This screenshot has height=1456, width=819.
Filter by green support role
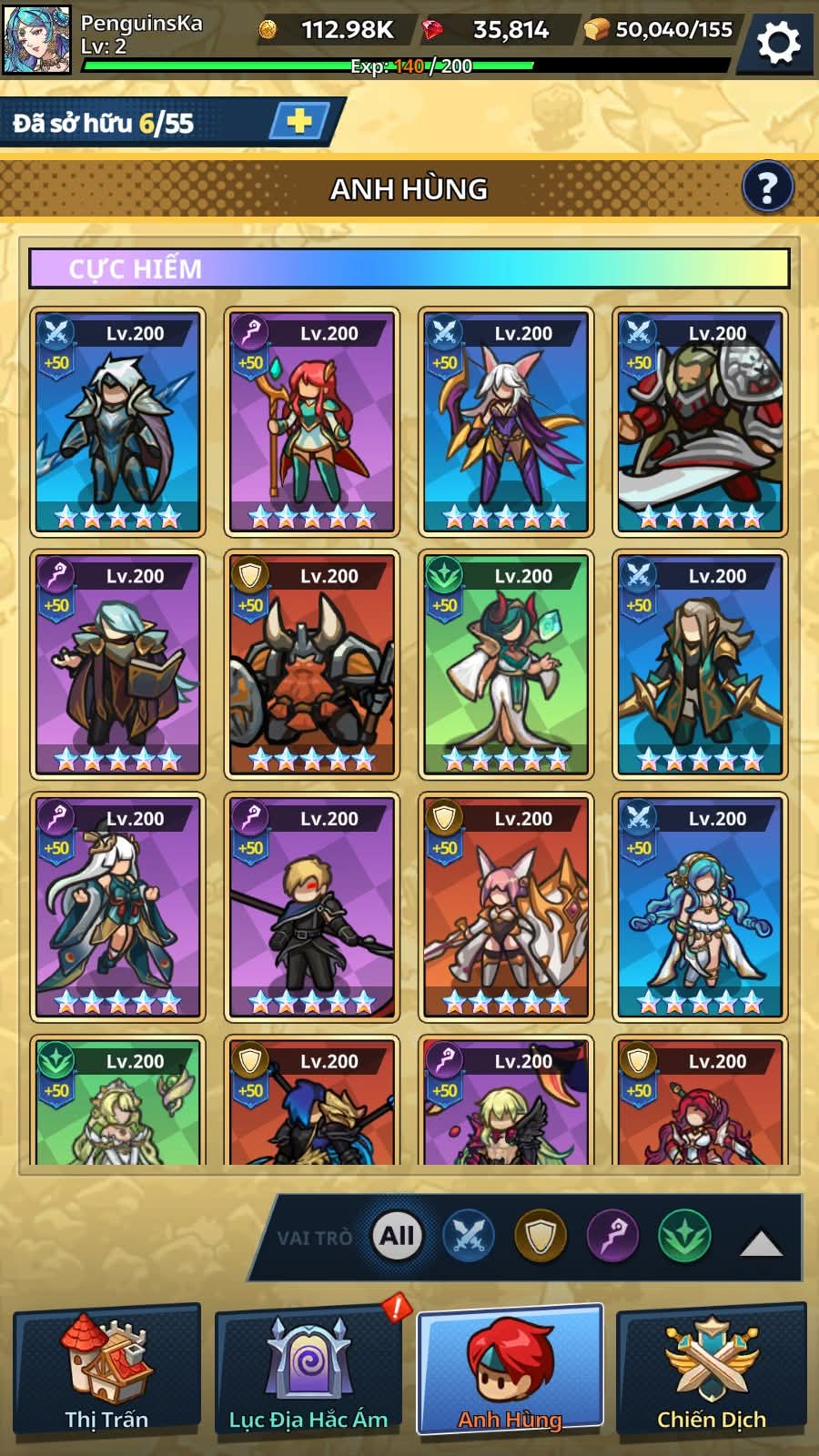click(684, 1236)
